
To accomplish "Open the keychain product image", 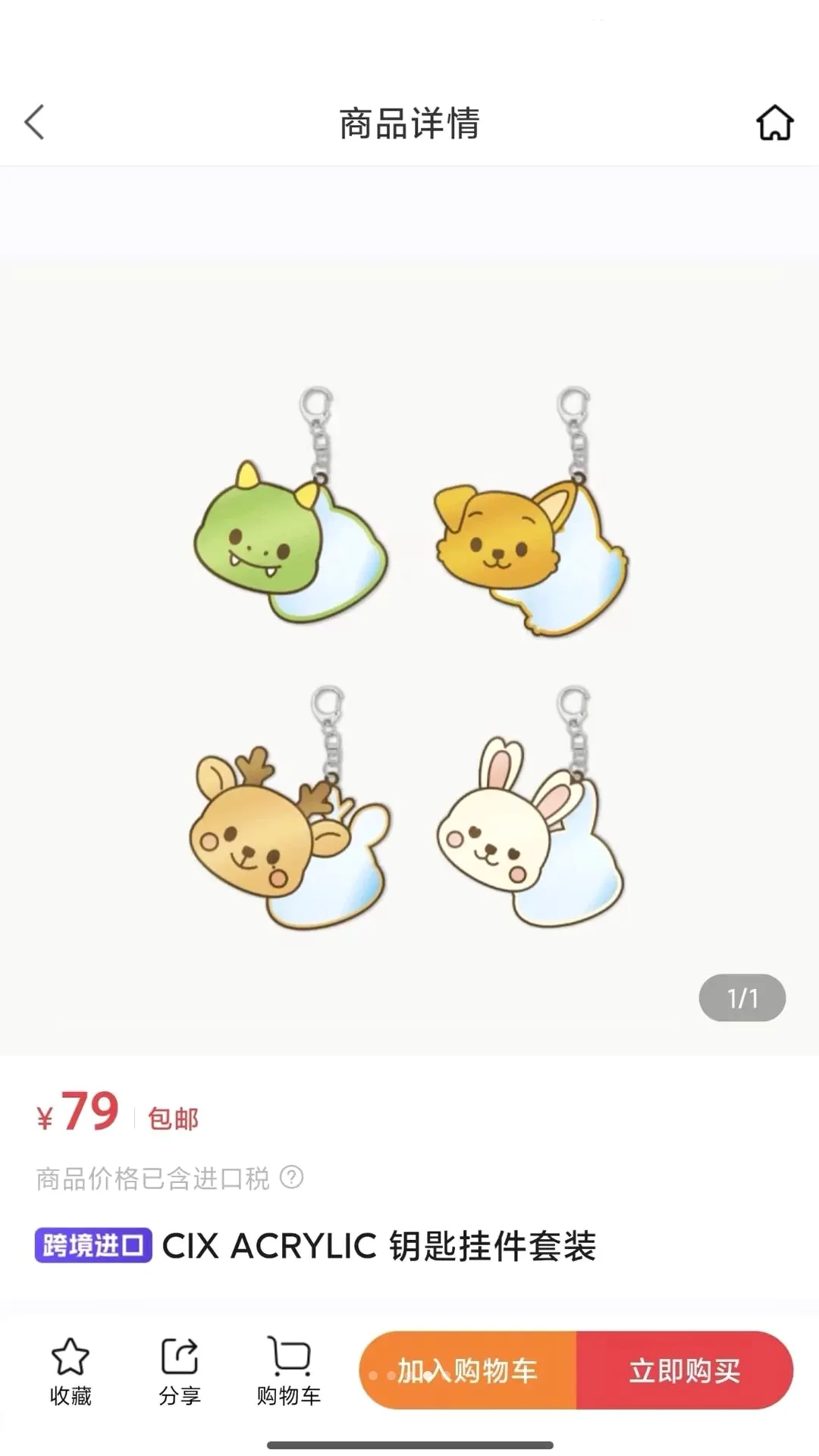I will [409, 658].
